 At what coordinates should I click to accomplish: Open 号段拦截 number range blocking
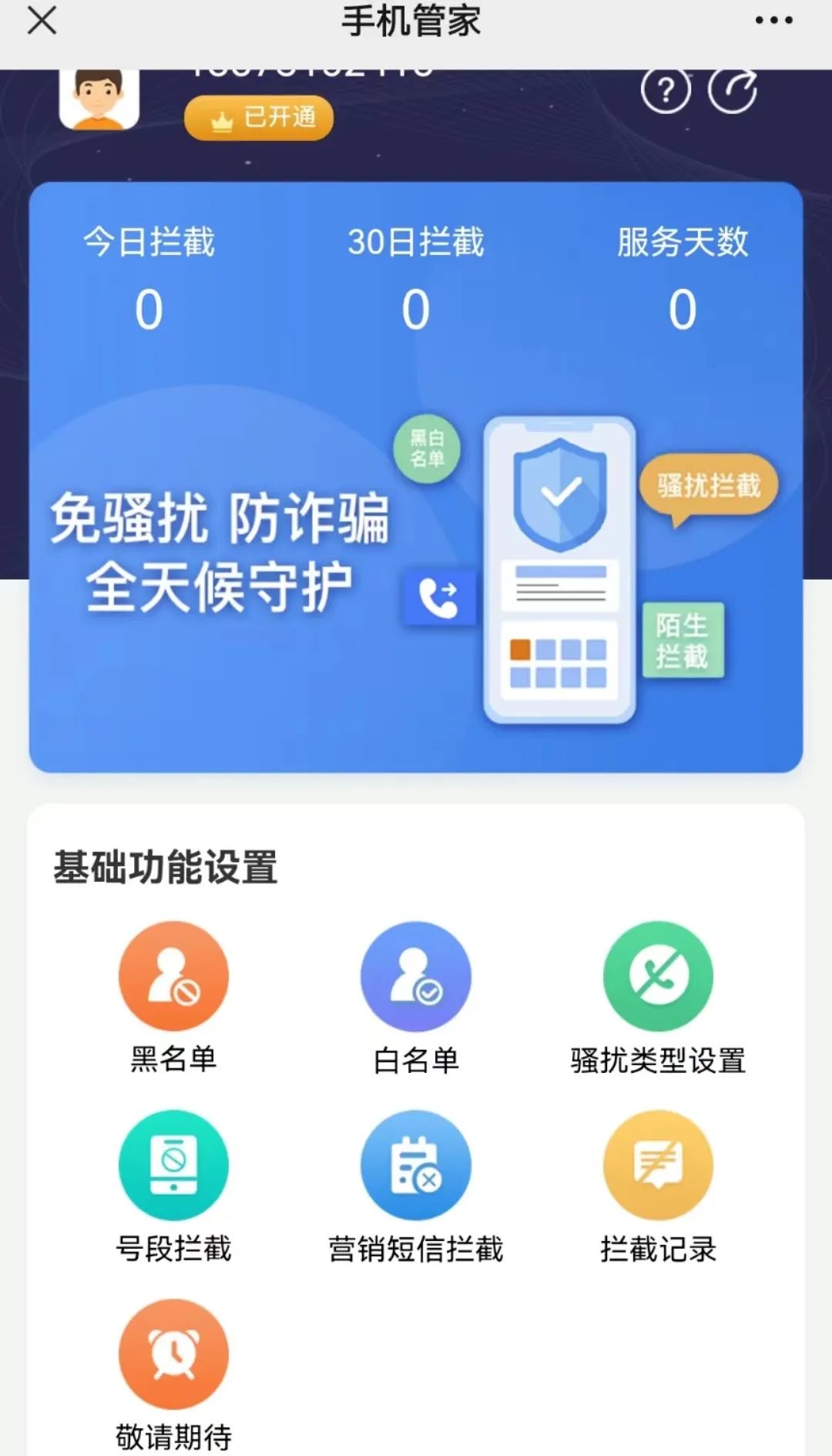[x=173, y=1165]
